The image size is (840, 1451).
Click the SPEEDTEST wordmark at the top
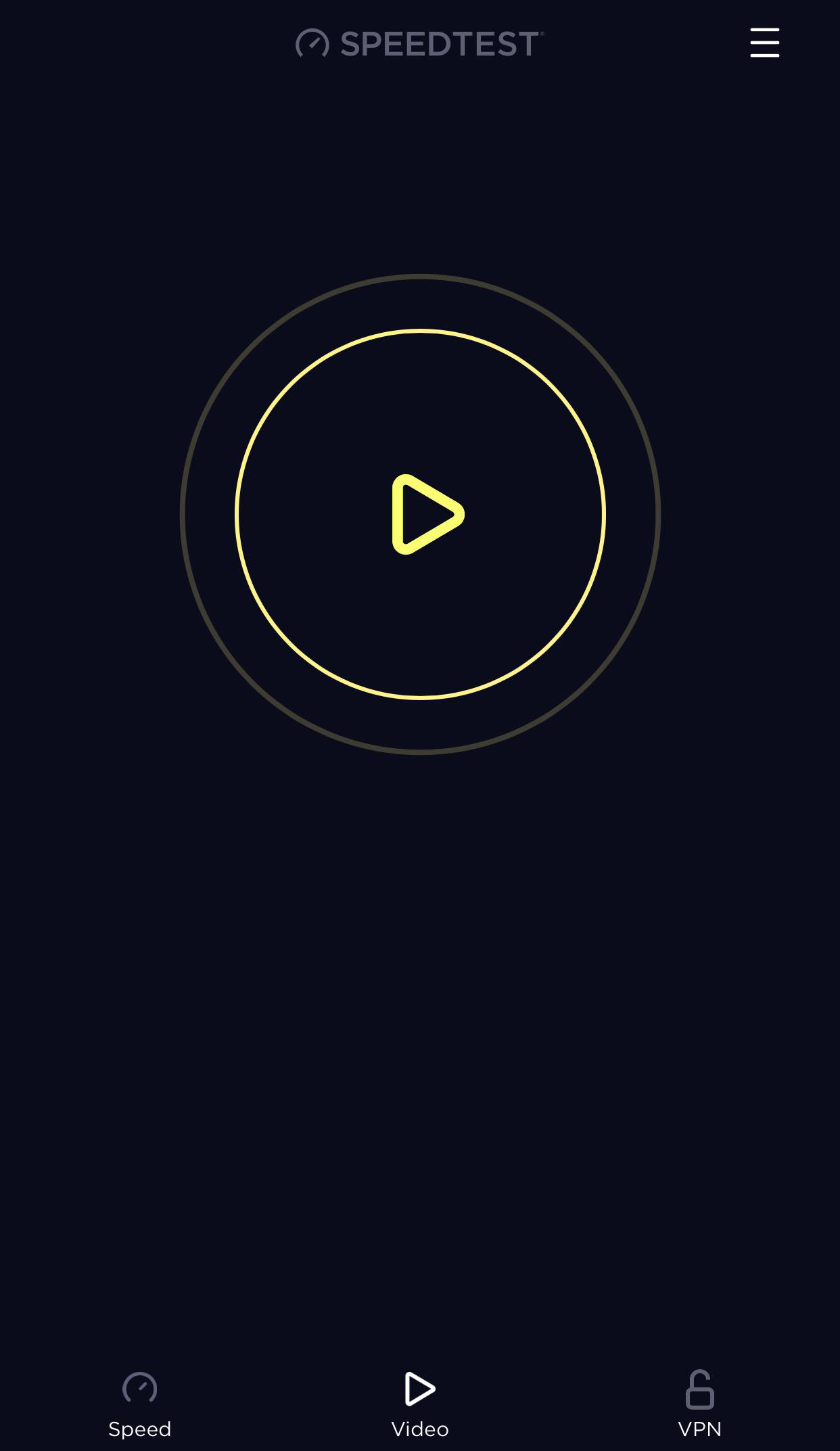tap(441, 43)
